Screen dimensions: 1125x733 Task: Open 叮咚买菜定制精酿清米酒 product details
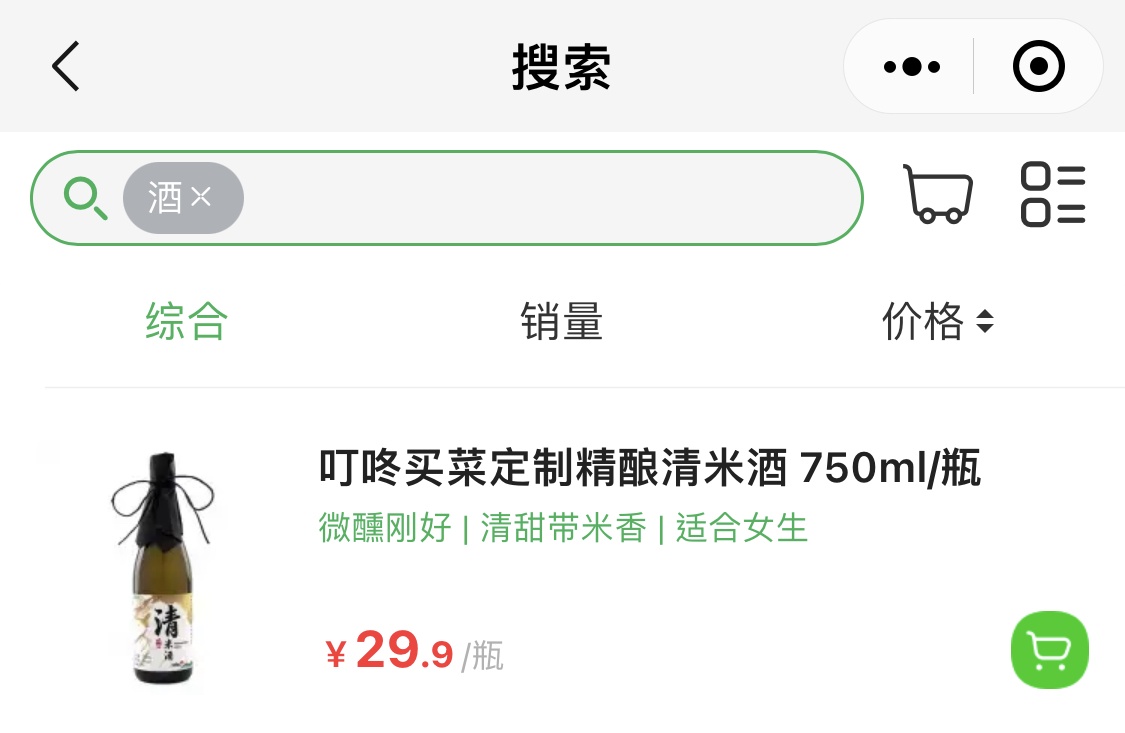coord(649,468)
